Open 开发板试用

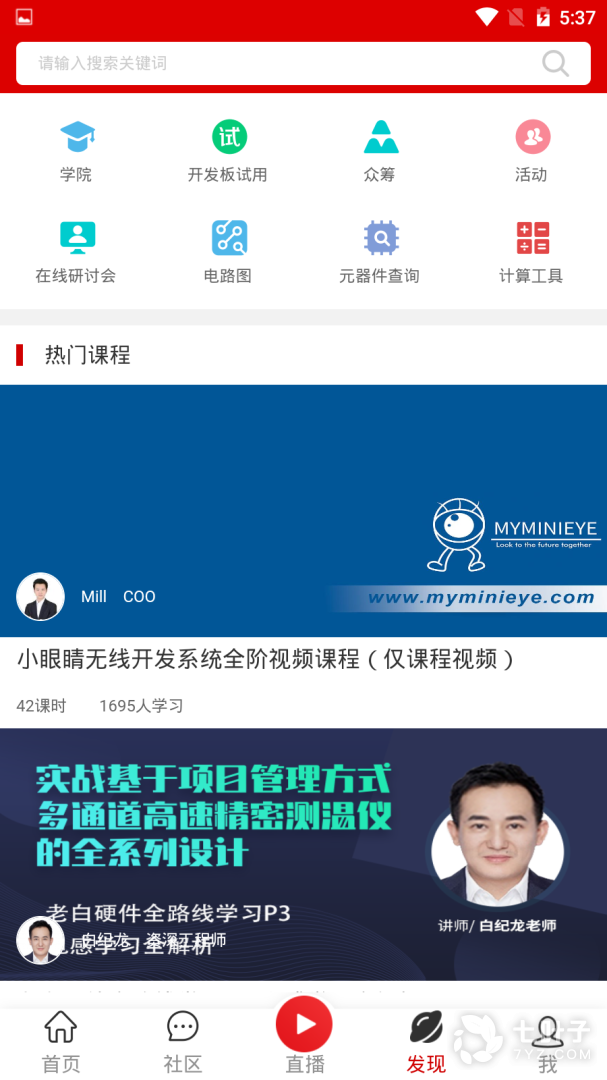tap(228, 151)
